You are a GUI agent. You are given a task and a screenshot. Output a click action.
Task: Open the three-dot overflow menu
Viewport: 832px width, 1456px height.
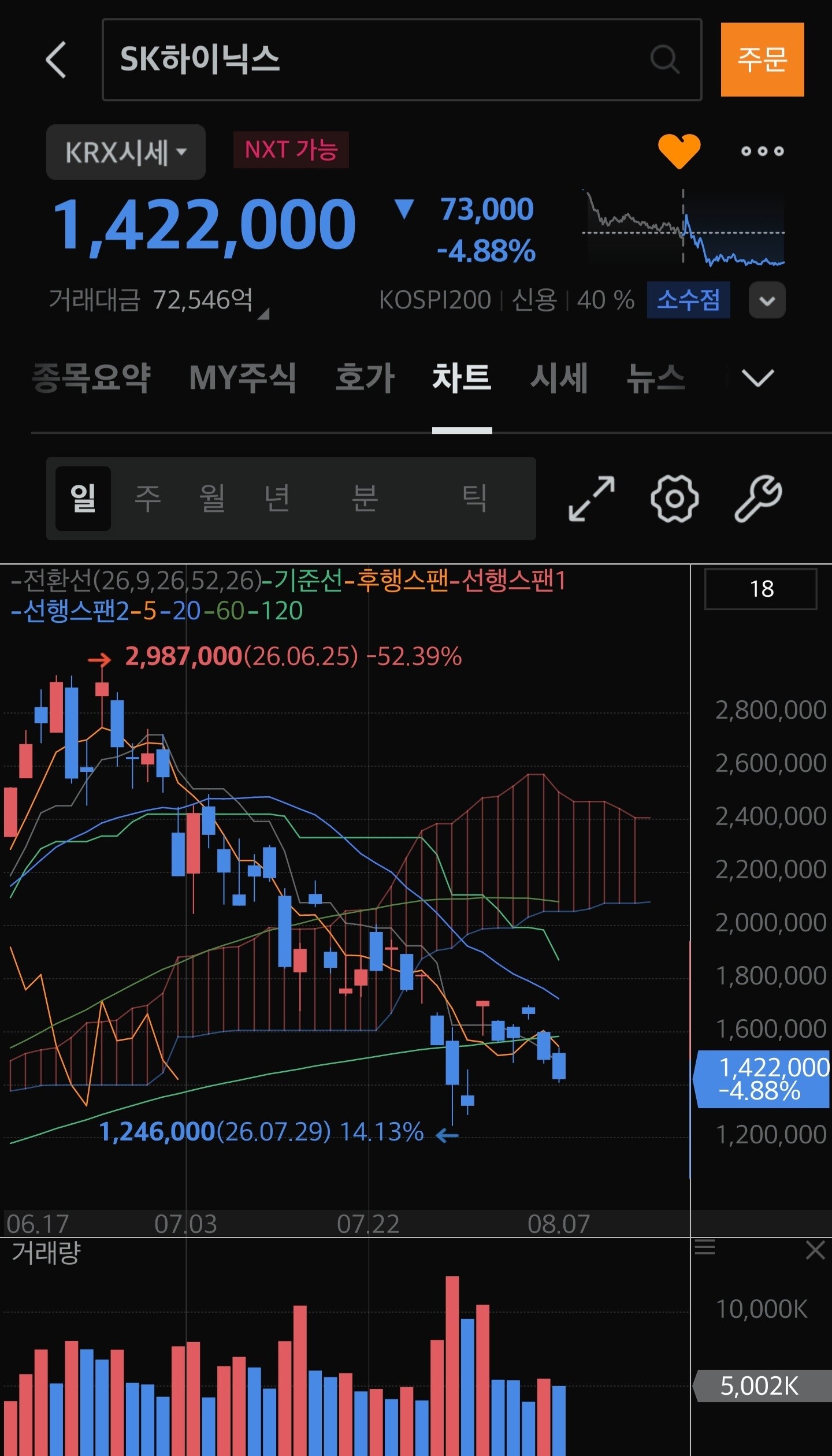pos(762,151)
